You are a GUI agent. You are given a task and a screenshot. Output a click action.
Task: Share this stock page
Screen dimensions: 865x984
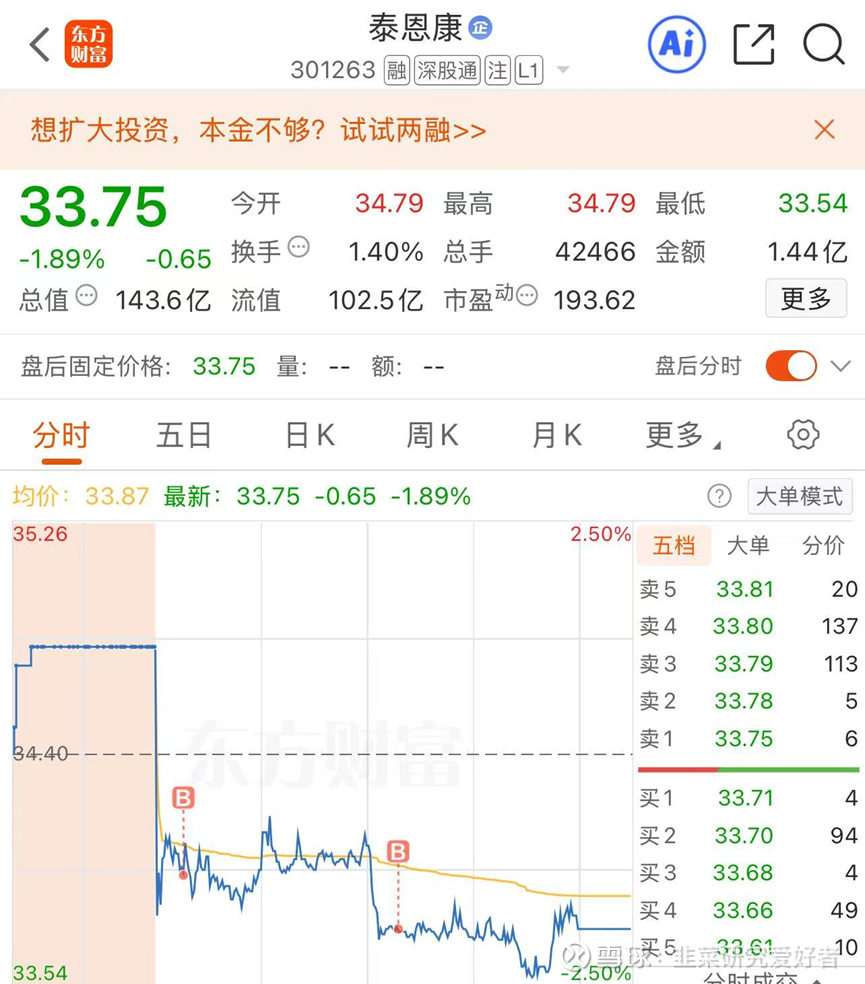coord(754,45)
